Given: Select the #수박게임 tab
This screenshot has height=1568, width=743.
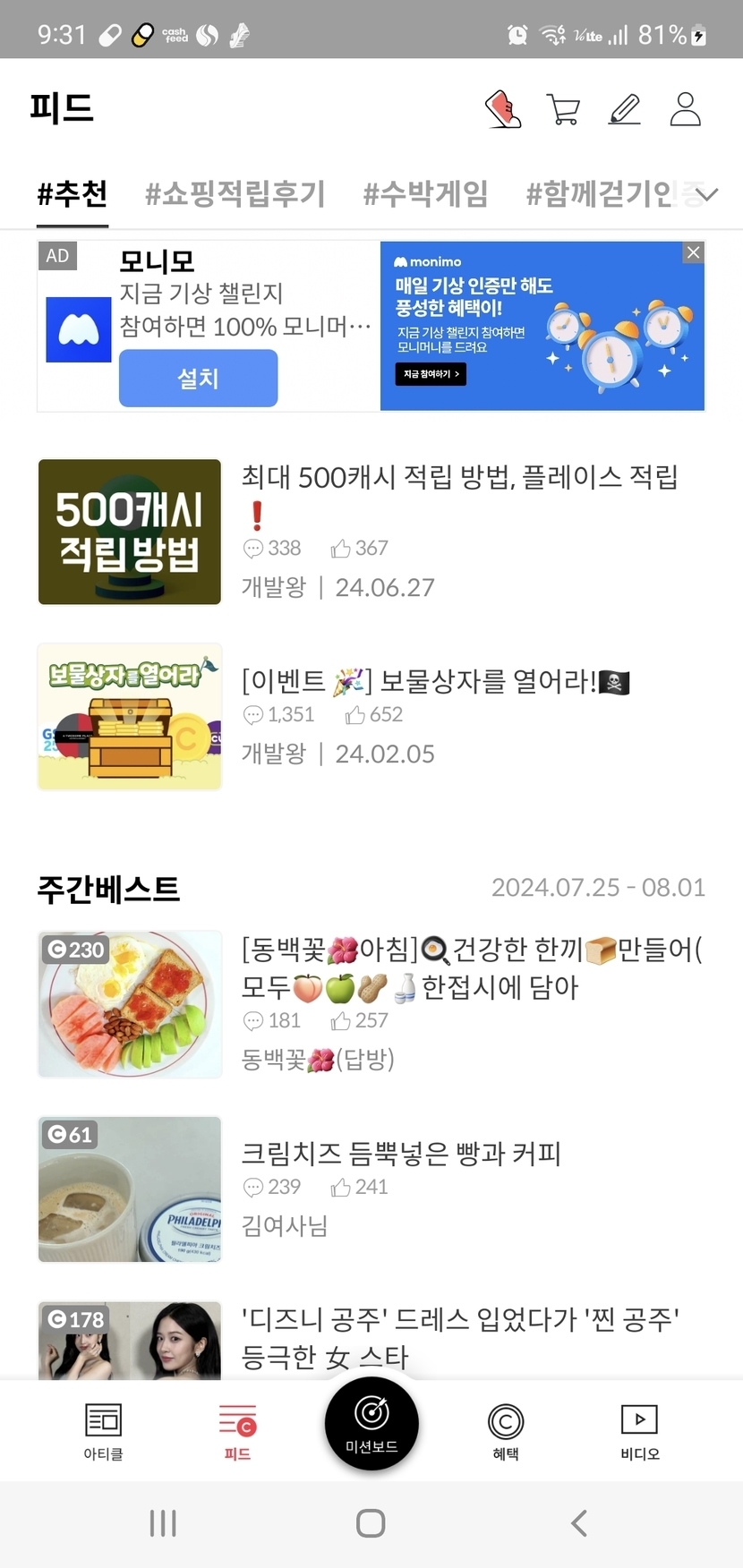Looking at the screenshot, I should pos(425,193).
